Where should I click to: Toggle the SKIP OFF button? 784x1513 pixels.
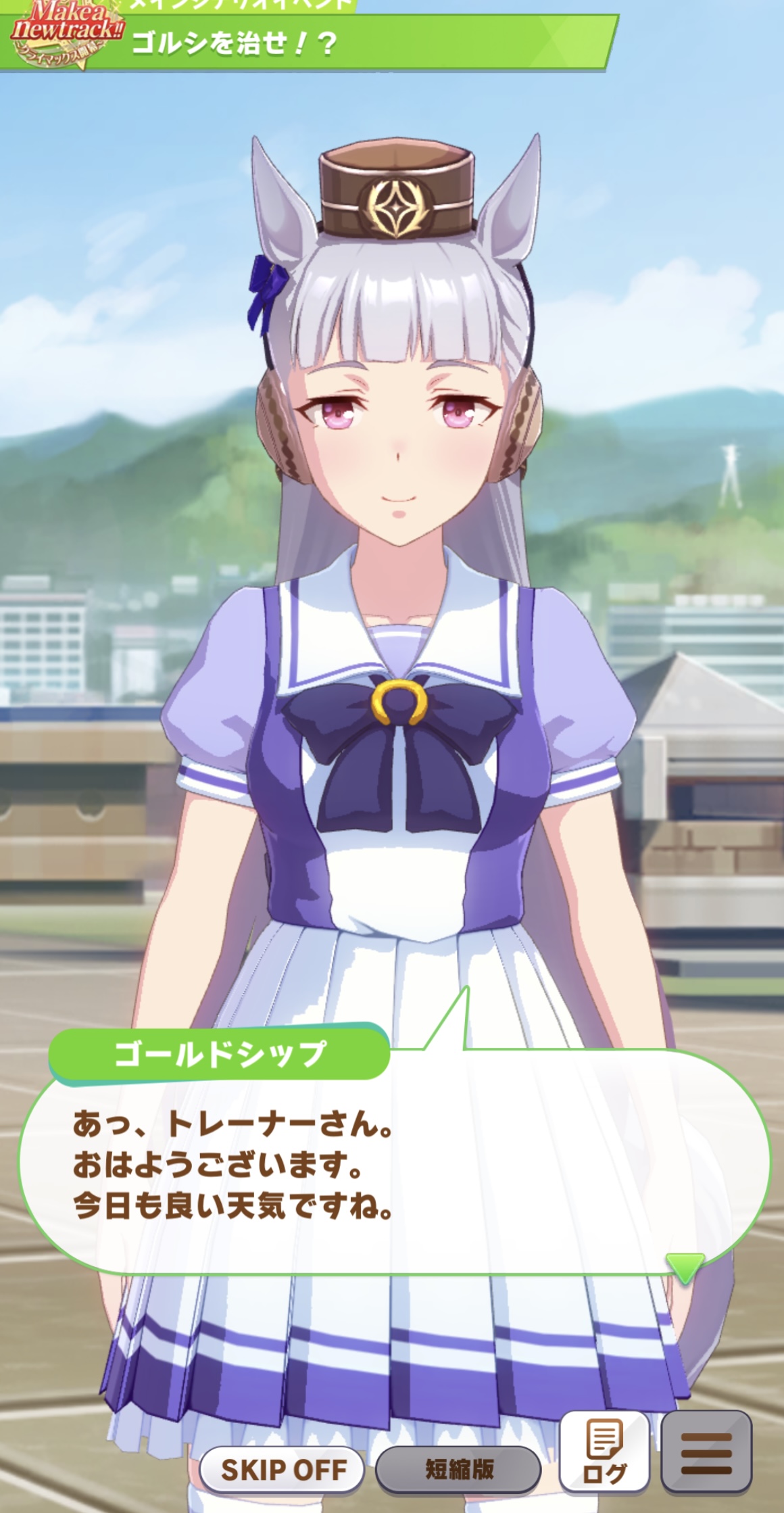coord(282,1469)
